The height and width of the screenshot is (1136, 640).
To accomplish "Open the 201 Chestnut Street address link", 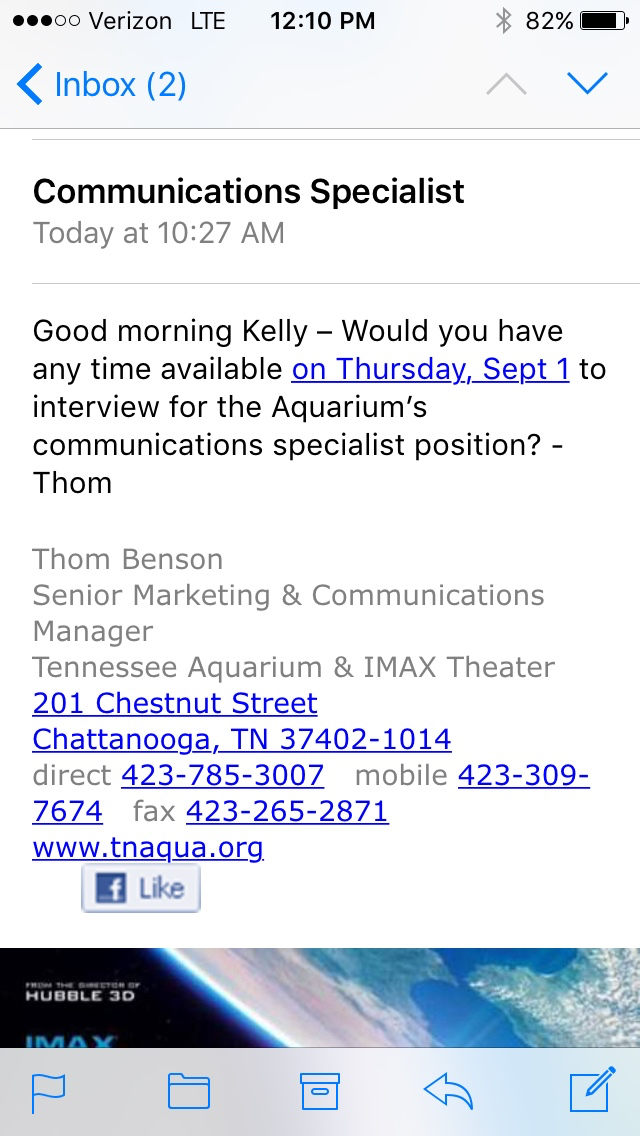I will tap(175, 703).
